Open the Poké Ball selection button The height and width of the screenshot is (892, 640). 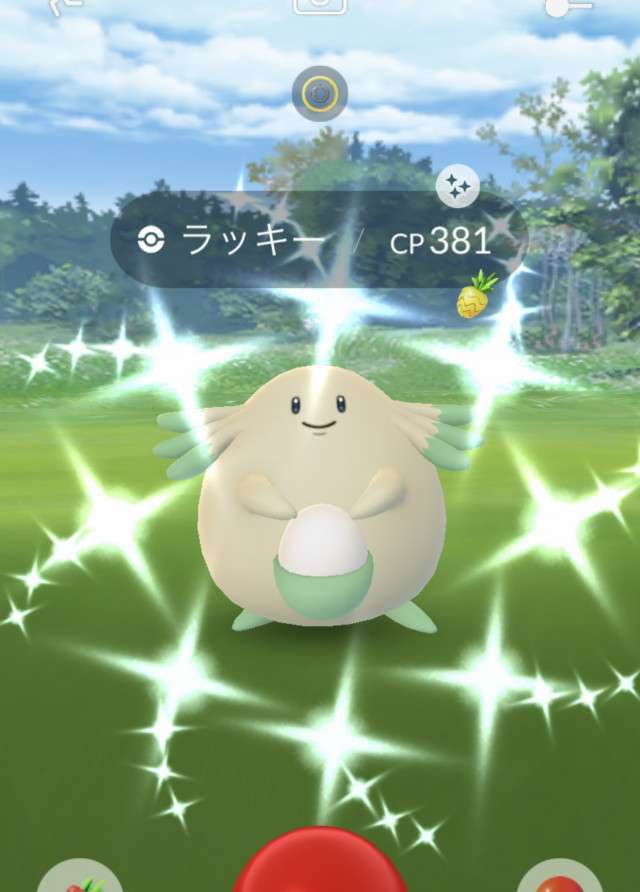point(558,878)
